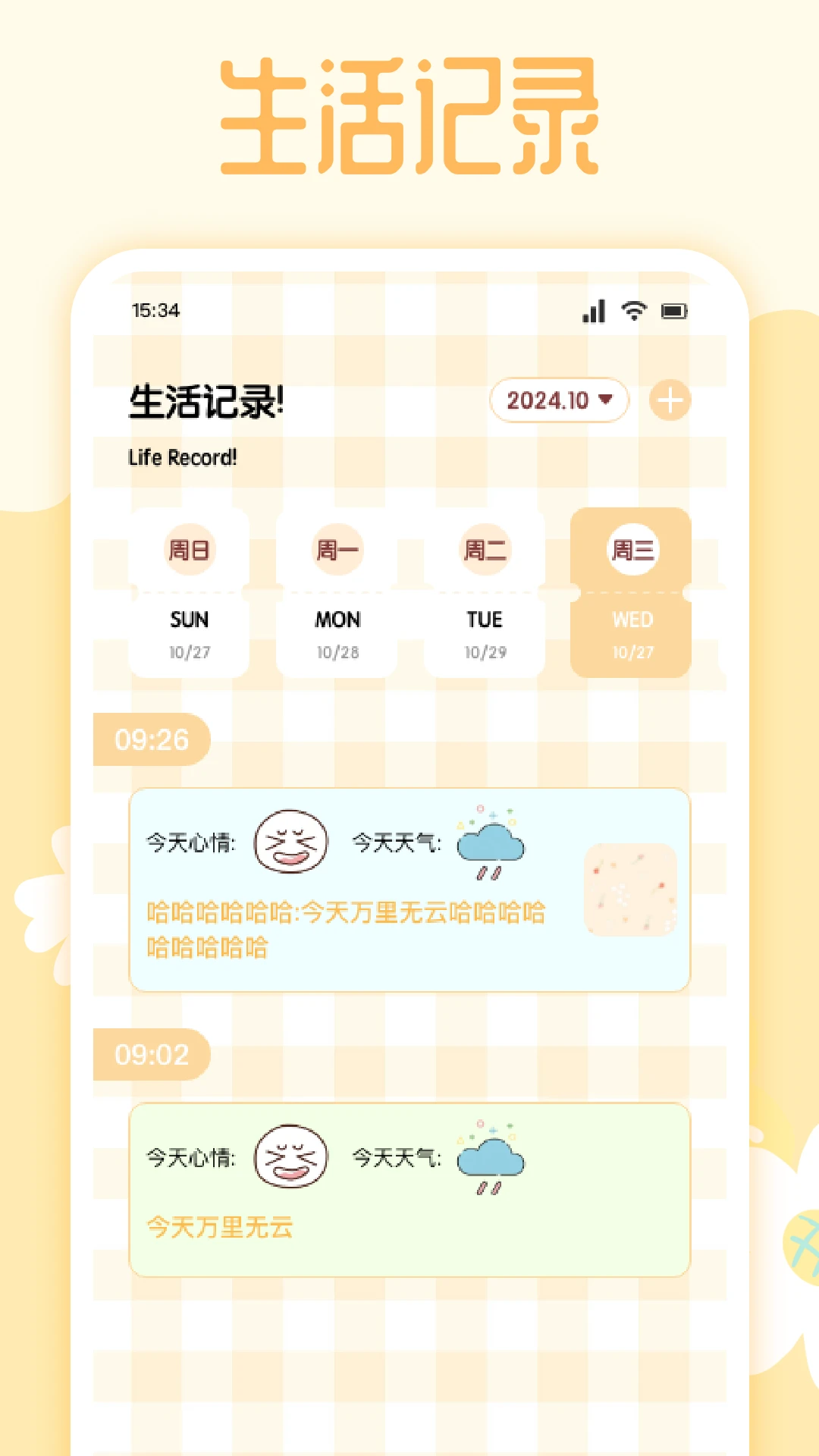Tap the highlighted 周三 WED tab
Viewport: 819px width, 1456px height.
pos(632,595)
